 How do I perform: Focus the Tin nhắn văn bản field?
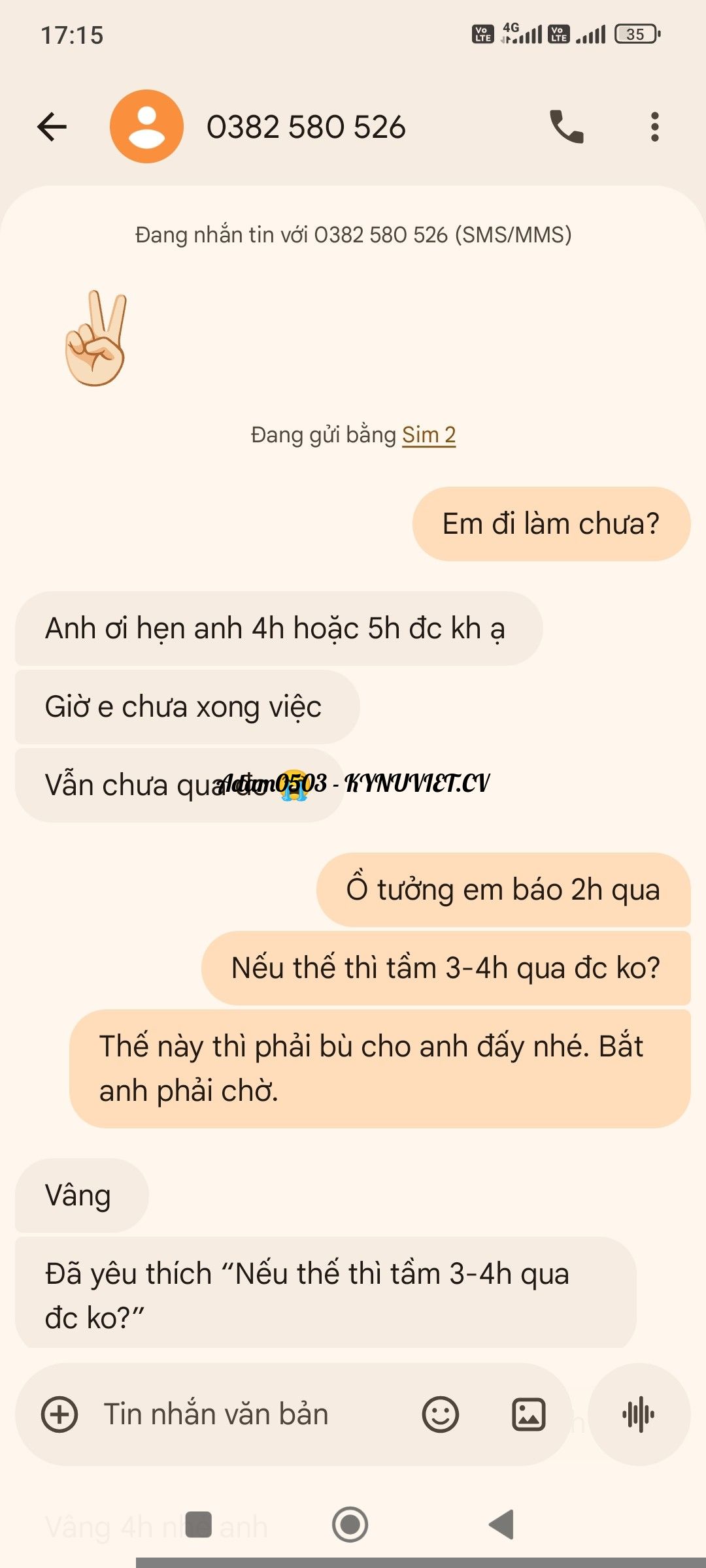tap(248, 1414)
